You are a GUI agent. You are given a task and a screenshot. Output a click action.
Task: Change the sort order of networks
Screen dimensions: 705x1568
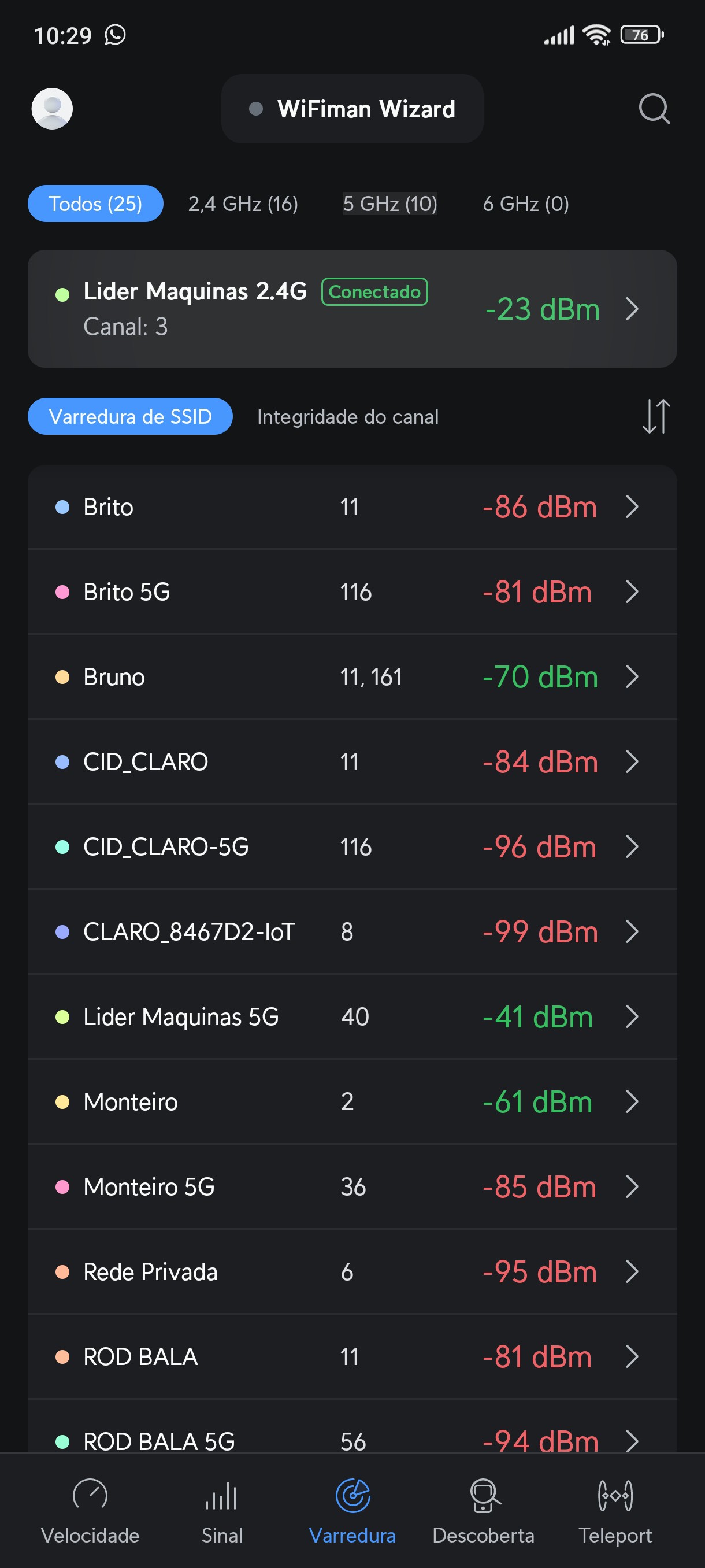(656, 417)
